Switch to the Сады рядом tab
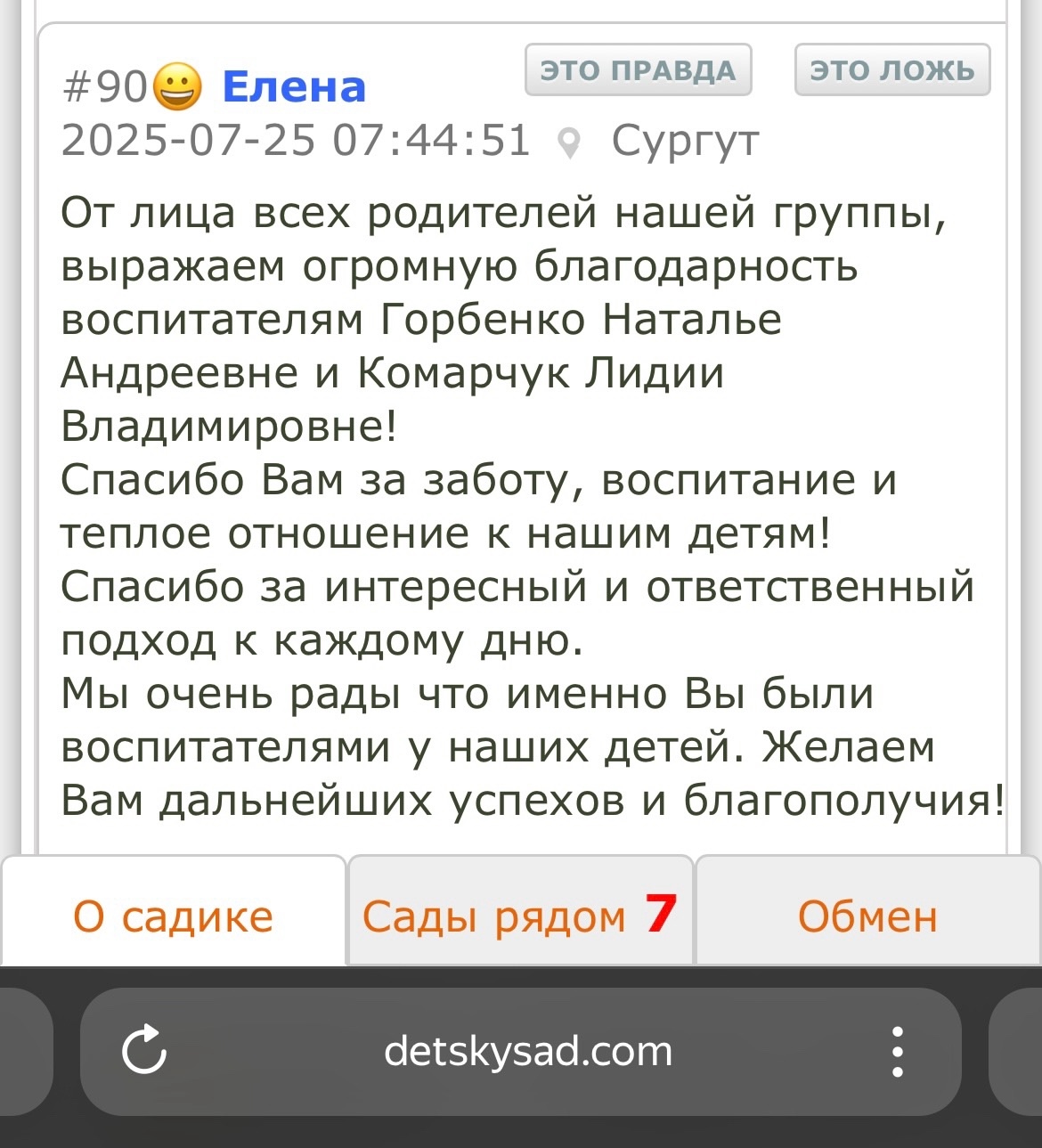1042x1148 pixels. click(520, 915)
